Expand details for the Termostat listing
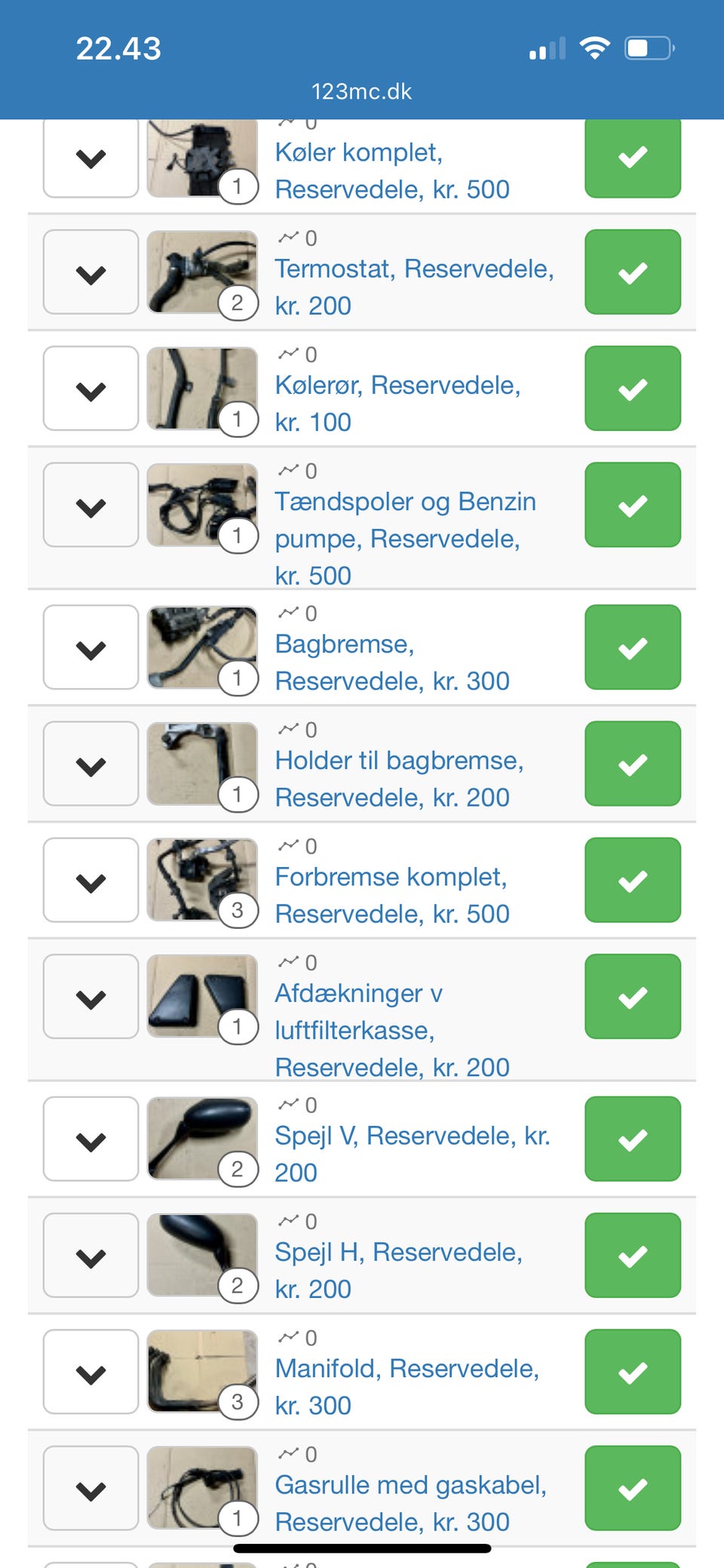 (x=90, y=272)
